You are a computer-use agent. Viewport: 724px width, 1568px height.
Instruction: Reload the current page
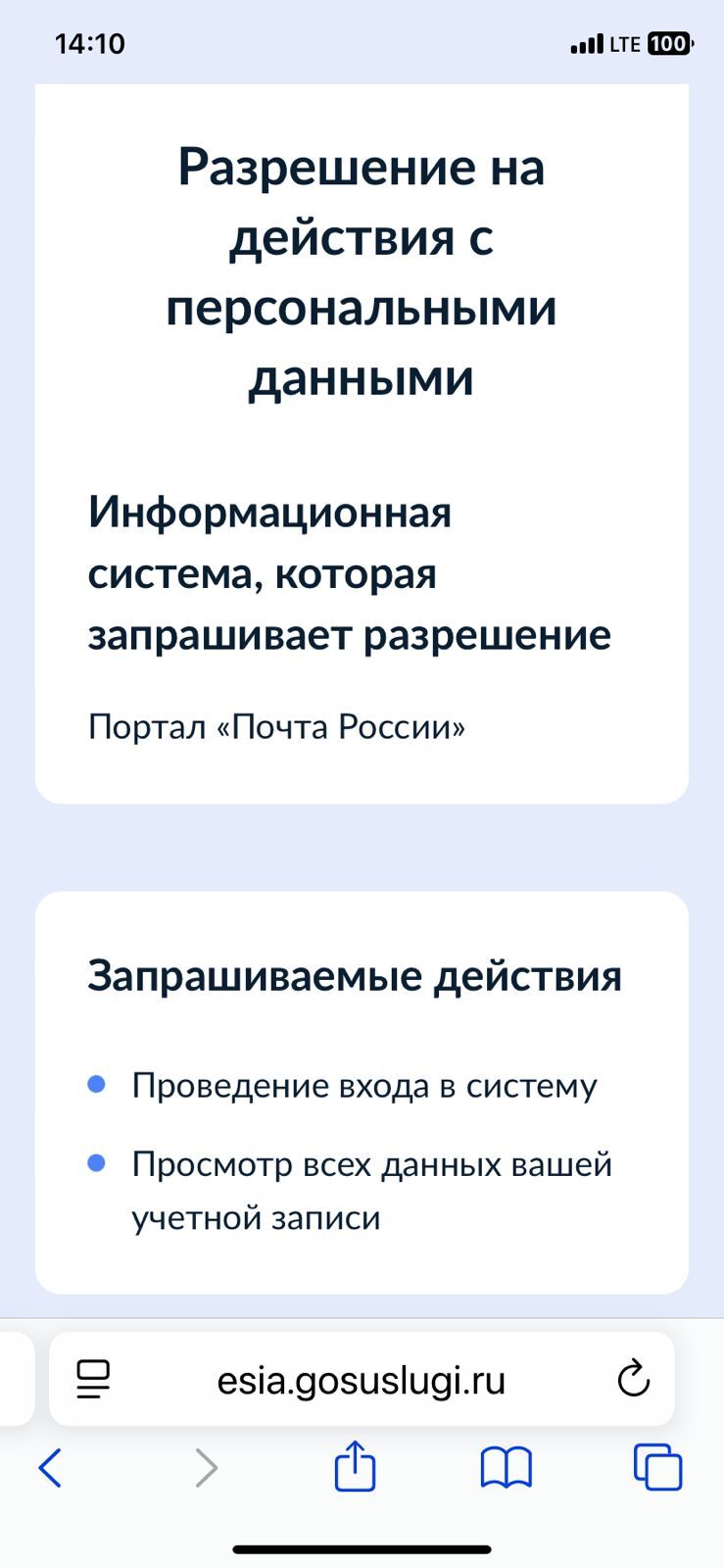634,1380
